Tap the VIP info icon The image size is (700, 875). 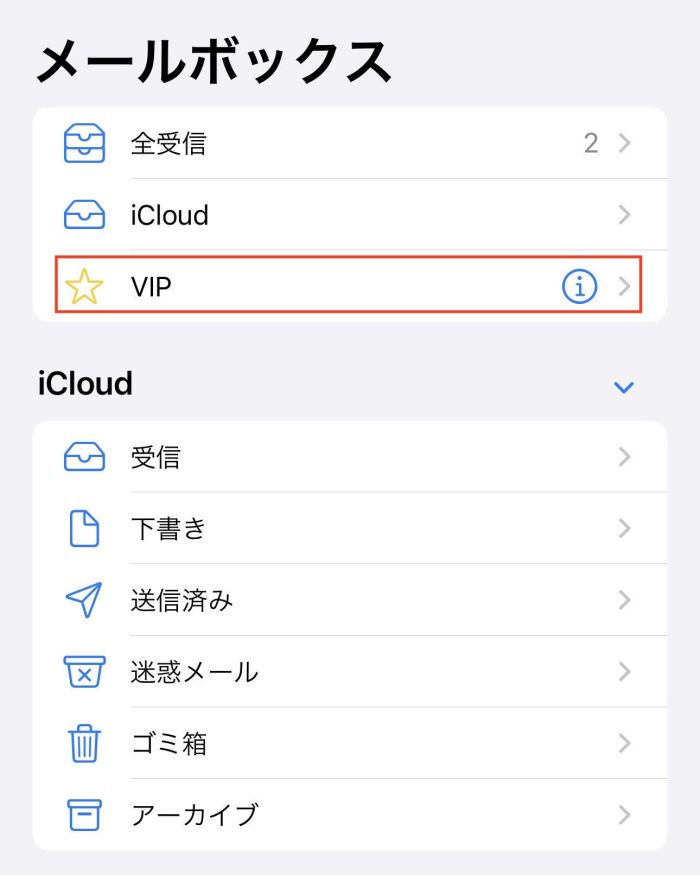pos(579,288)
